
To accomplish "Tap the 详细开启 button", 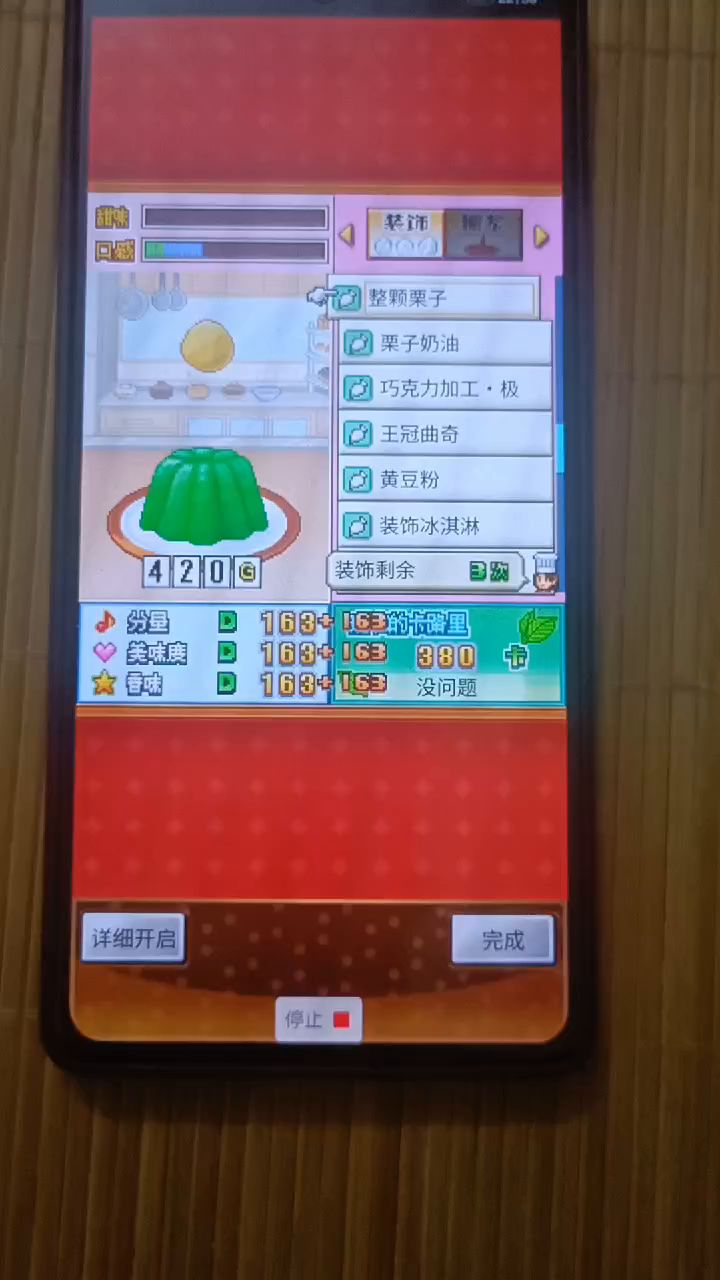I will [134, 938].
